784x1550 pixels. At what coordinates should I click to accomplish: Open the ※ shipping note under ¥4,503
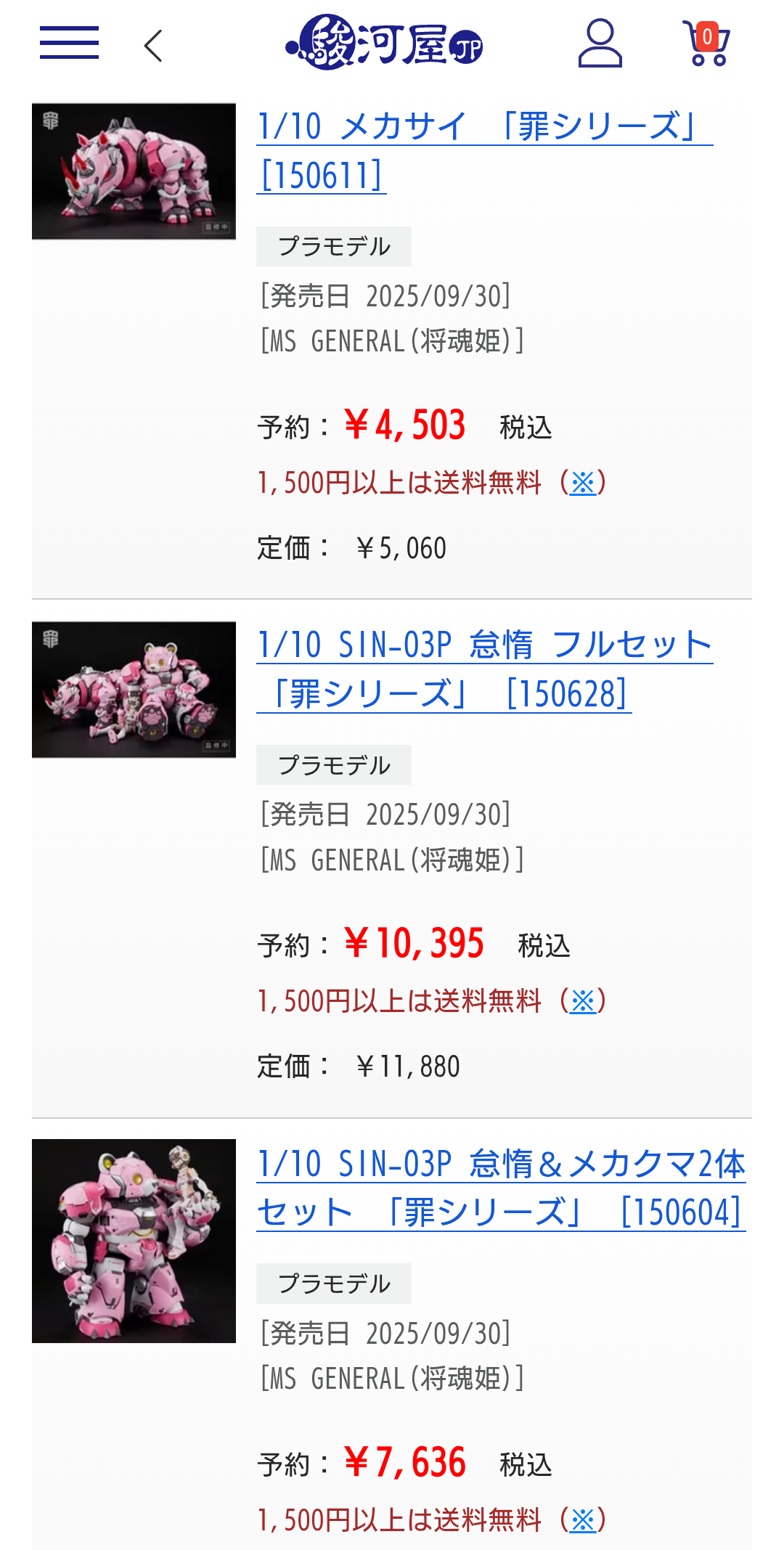pyautogui.click(x=583, y=483)
